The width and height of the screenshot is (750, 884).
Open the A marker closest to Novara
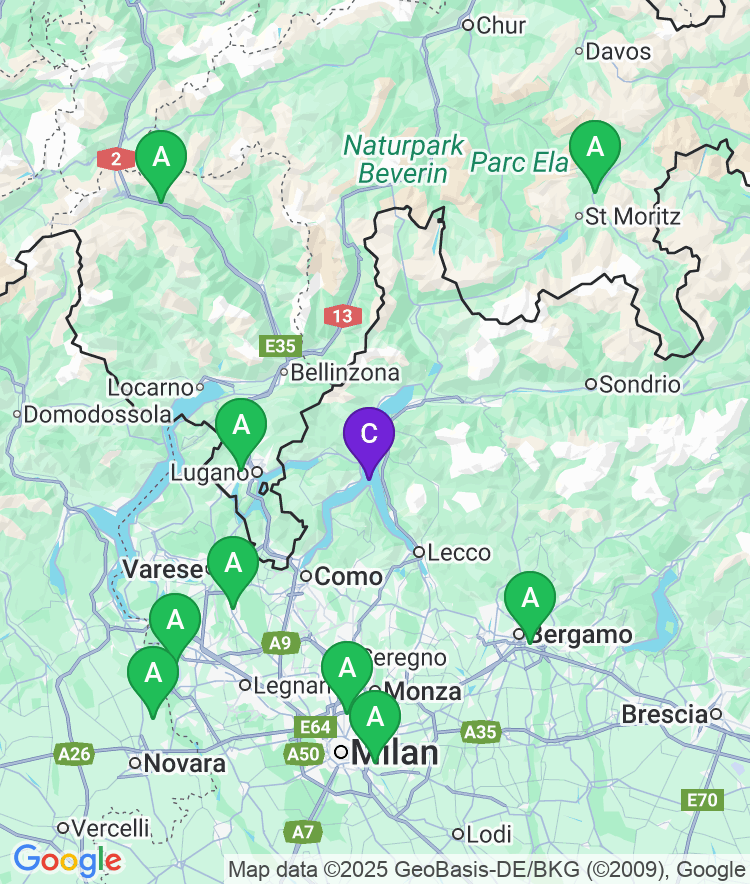tap(154, 674)
